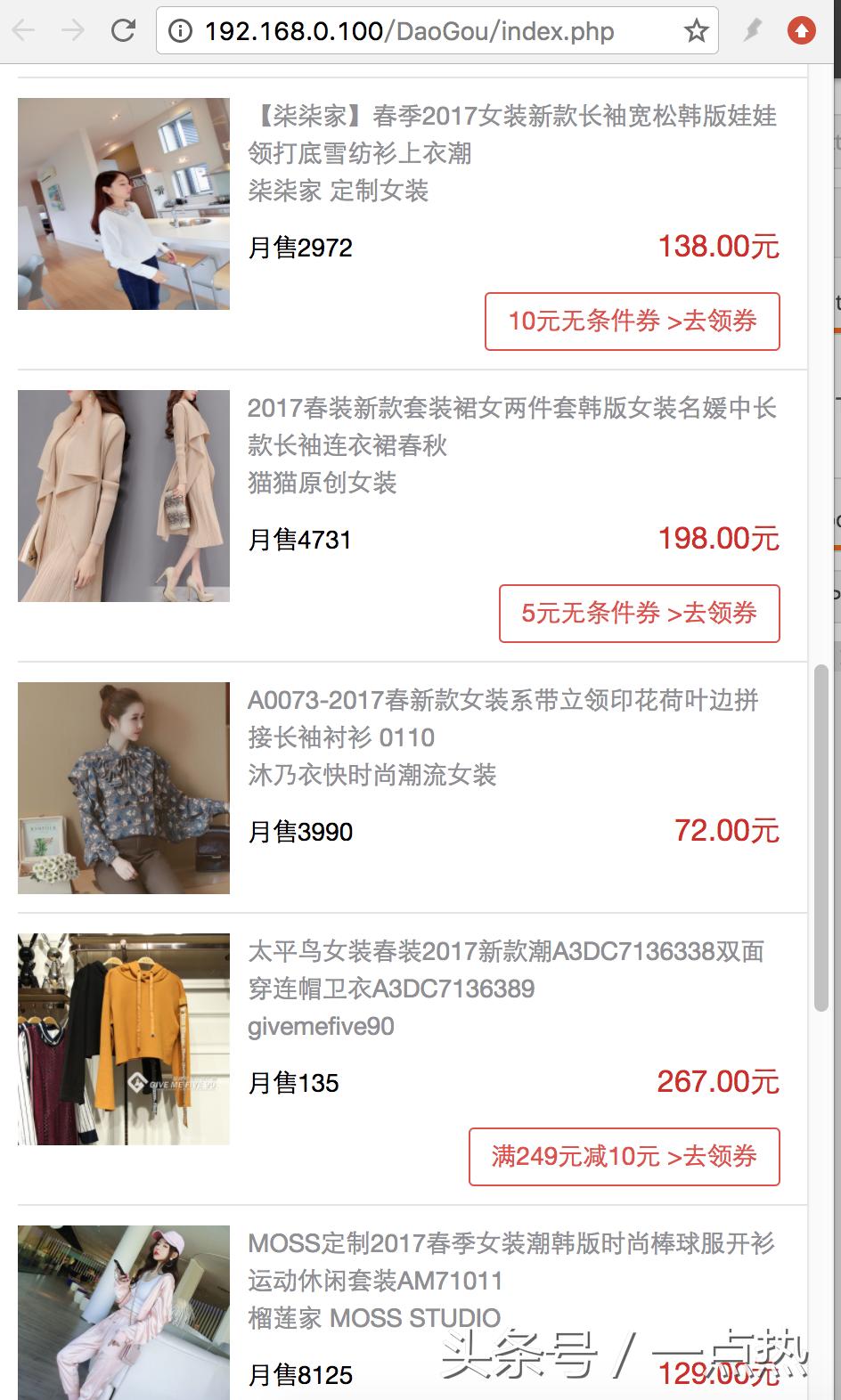The width and height of the screenshot is (841, 1400).
Task: Claim the 满249元减10元 coupon via 去领券
Action: point(624,1157)
